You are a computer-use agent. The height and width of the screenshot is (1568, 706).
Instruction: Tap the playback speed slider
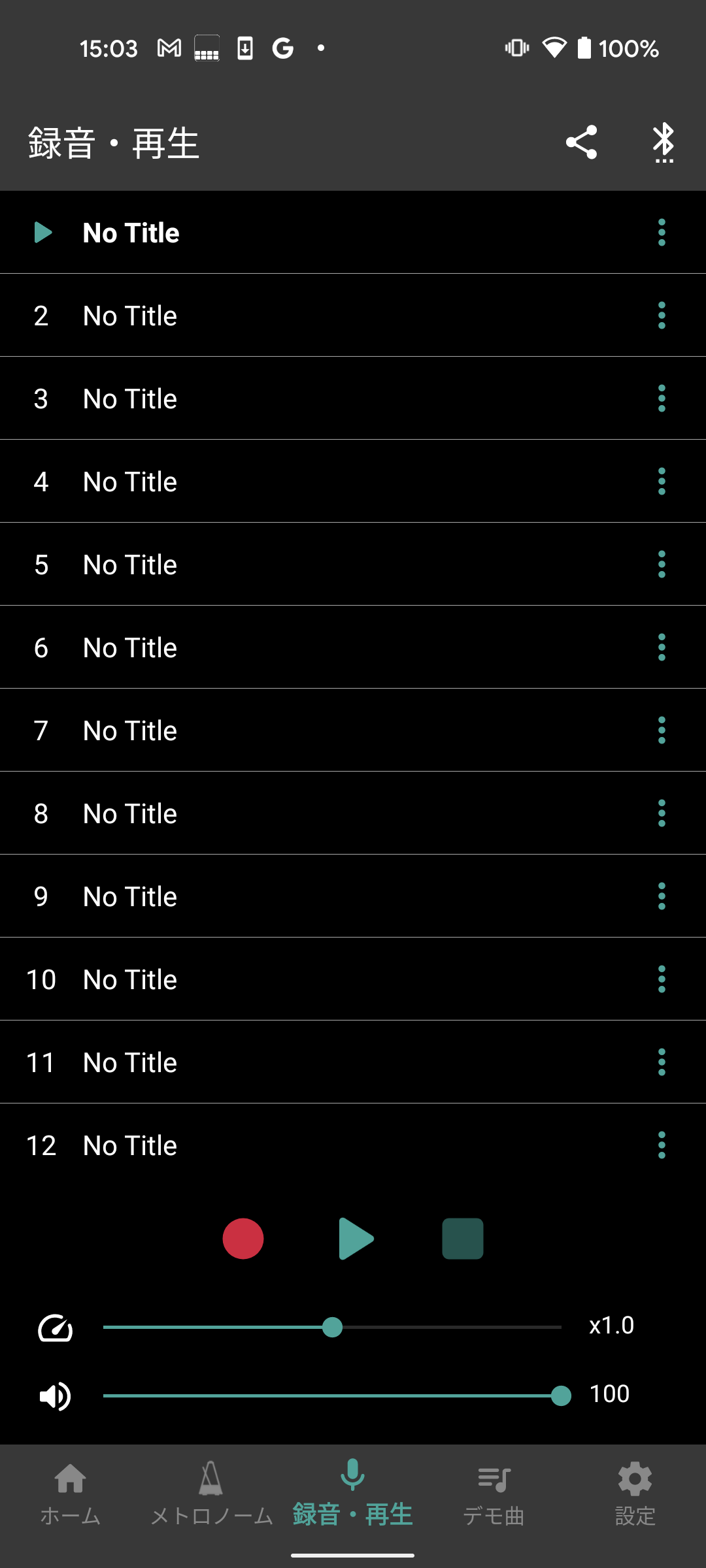click(332, 1328)
